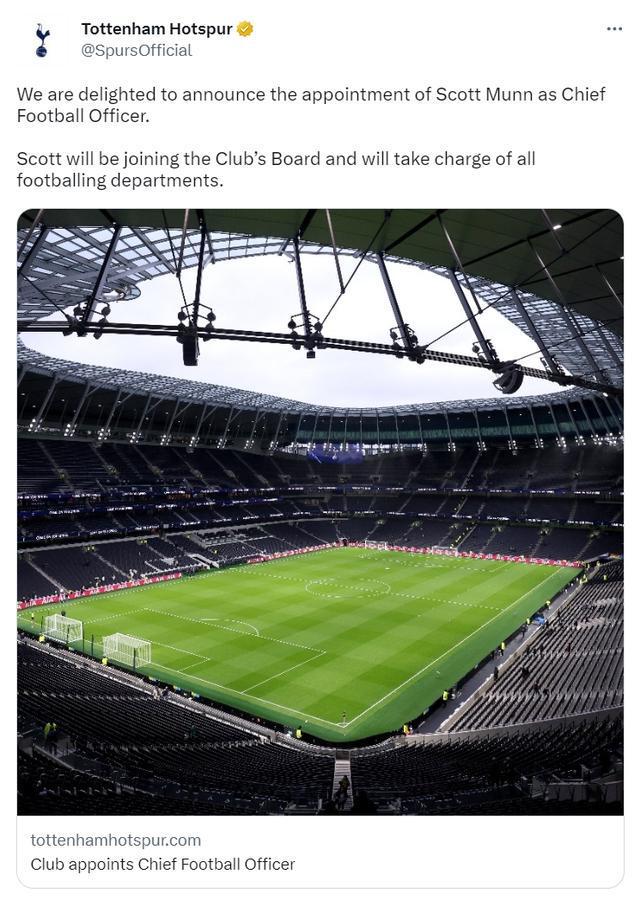Viewport: 640px width, 905px height.
Task: Open the tweet's more options menu
Action: [x=614, y=28]
